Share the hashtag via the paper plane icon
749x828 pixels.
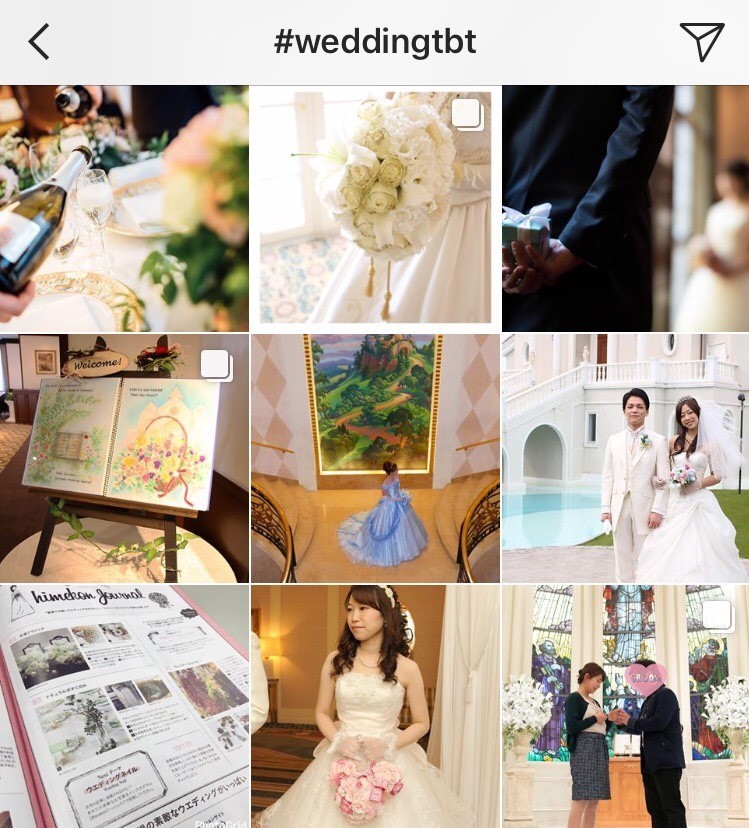click(701, 42)
